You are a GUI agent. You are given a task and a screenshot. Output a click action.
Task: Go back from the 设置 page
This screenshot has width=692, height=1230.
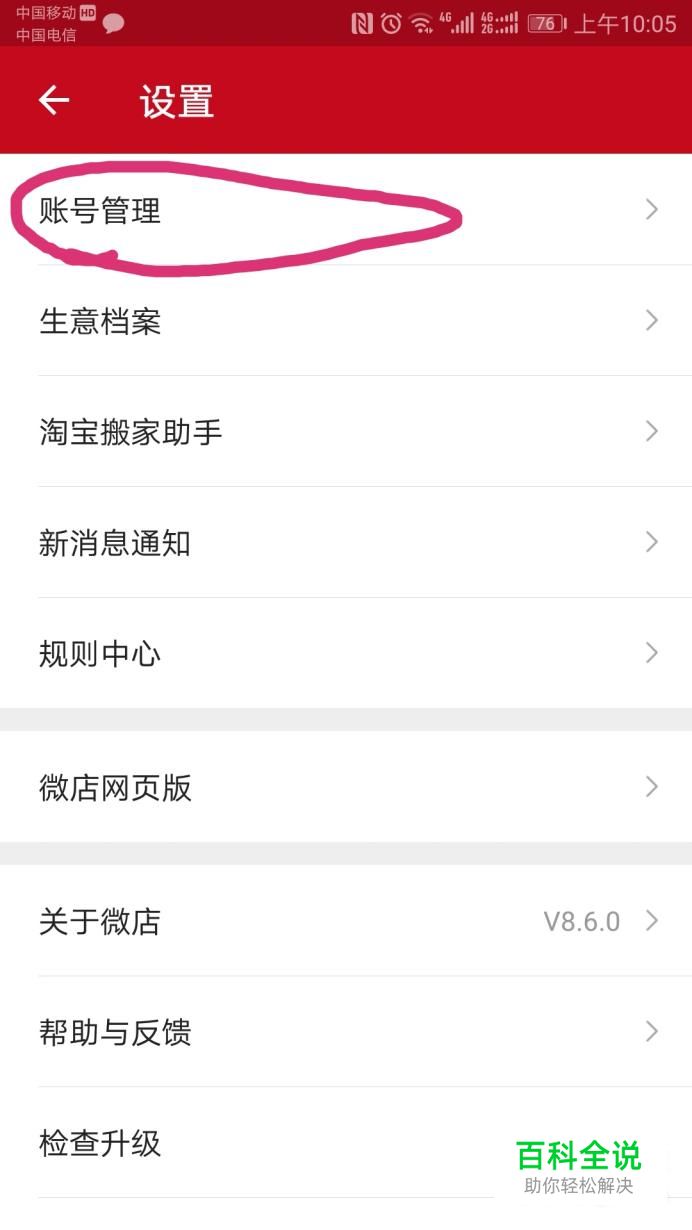(x=54, y=100)
